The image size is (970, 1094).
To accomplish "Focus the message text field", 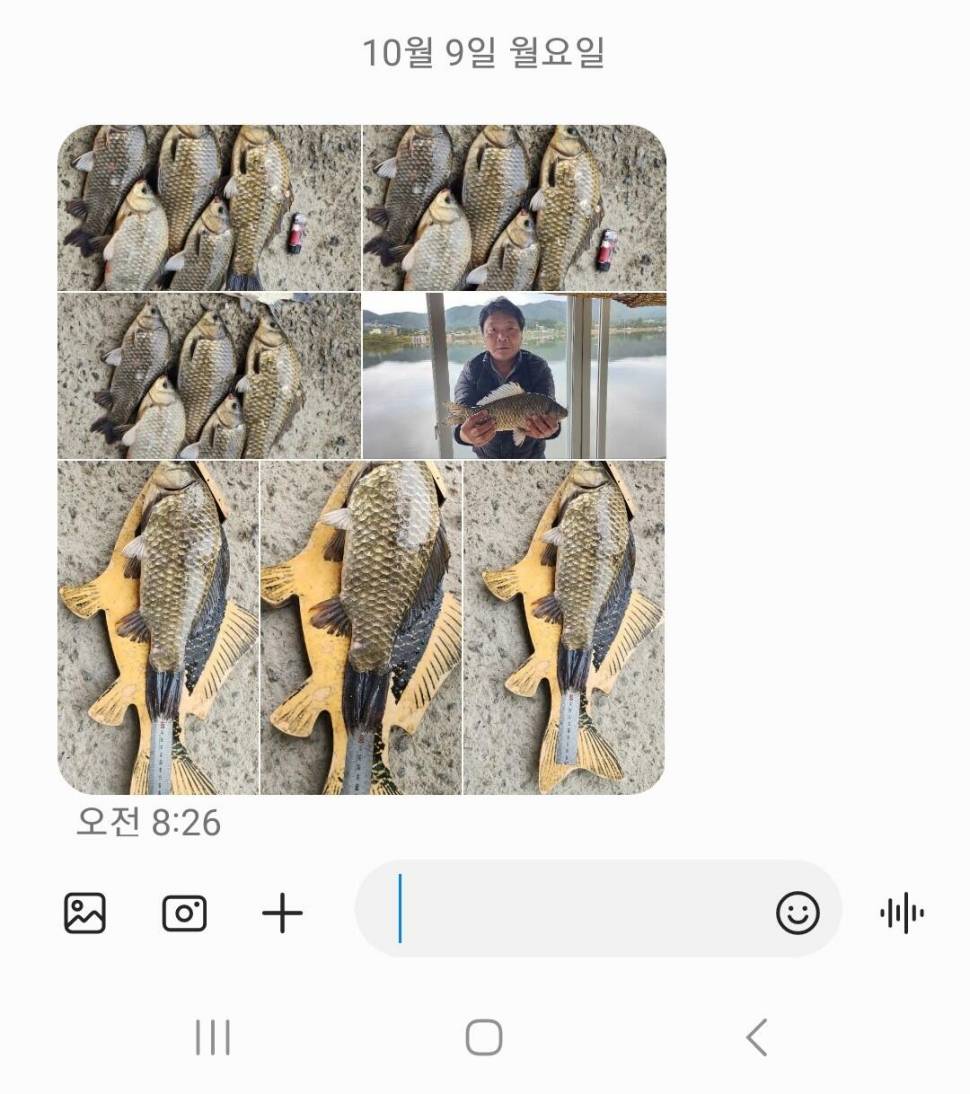I will point(580,909).
